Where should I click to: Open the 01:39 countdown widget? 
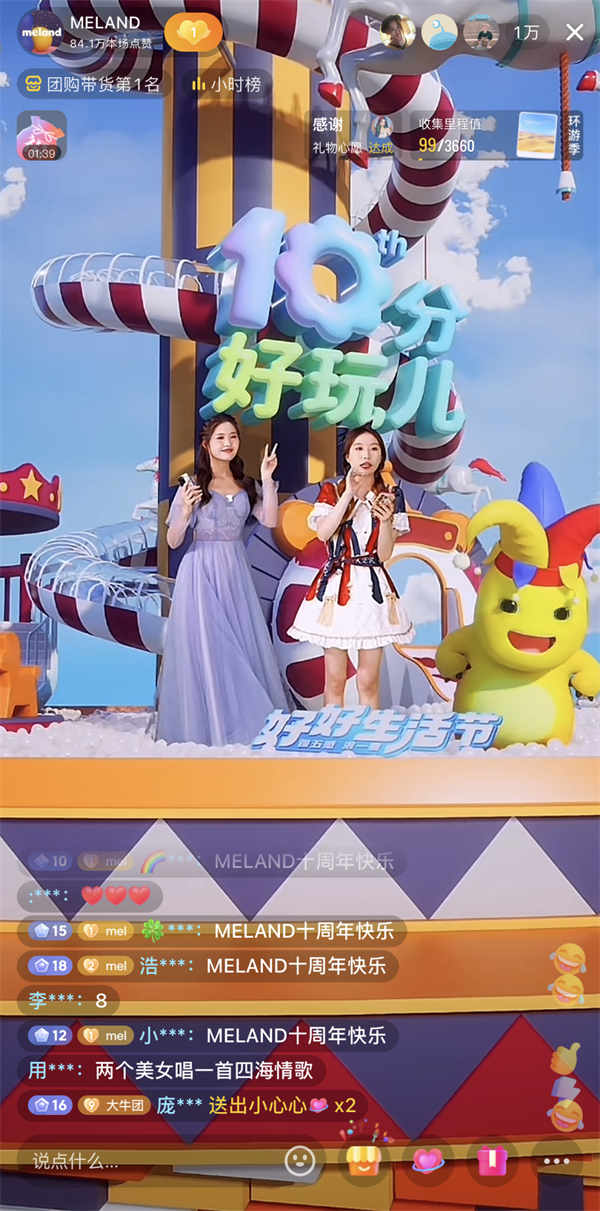point(42,136)
